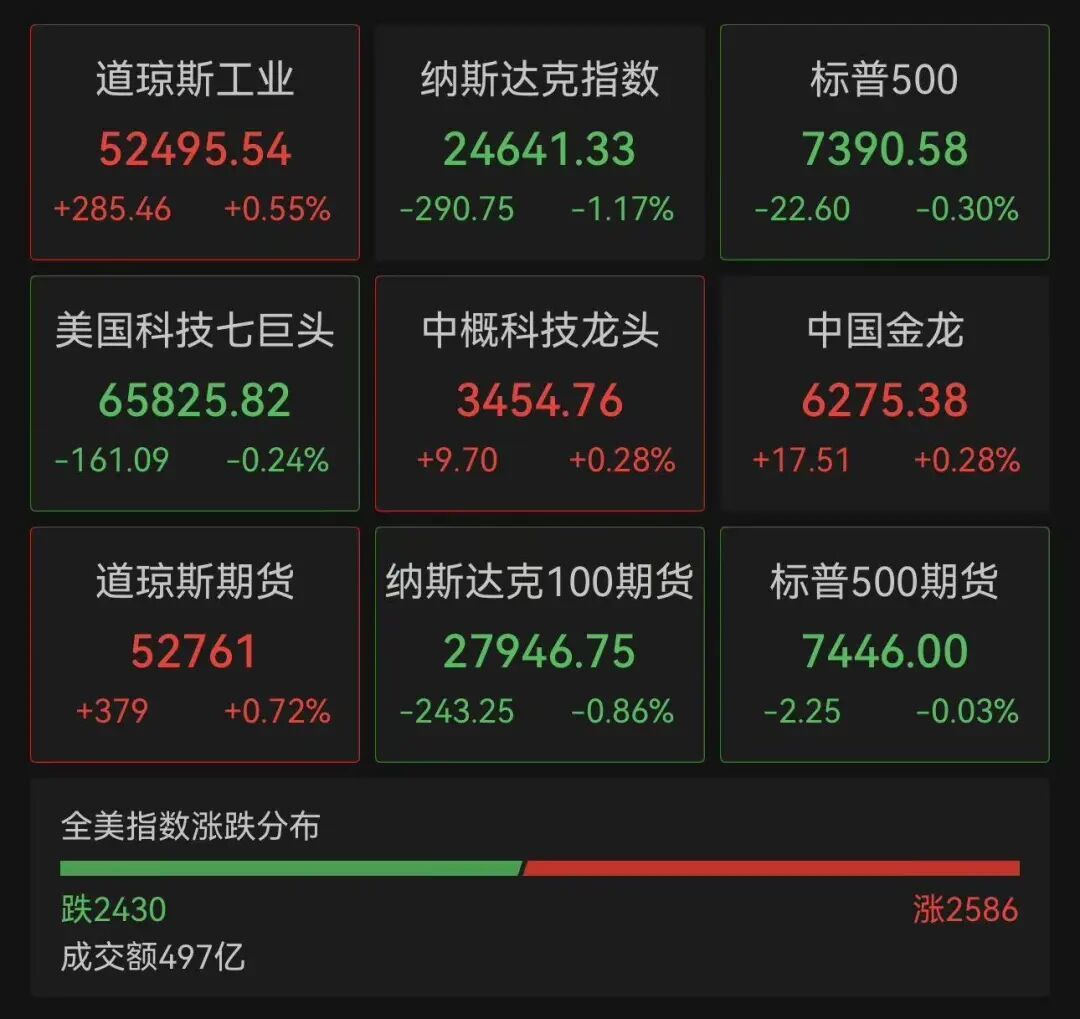Select the 美国科技七巨头 card

[195, 393]
